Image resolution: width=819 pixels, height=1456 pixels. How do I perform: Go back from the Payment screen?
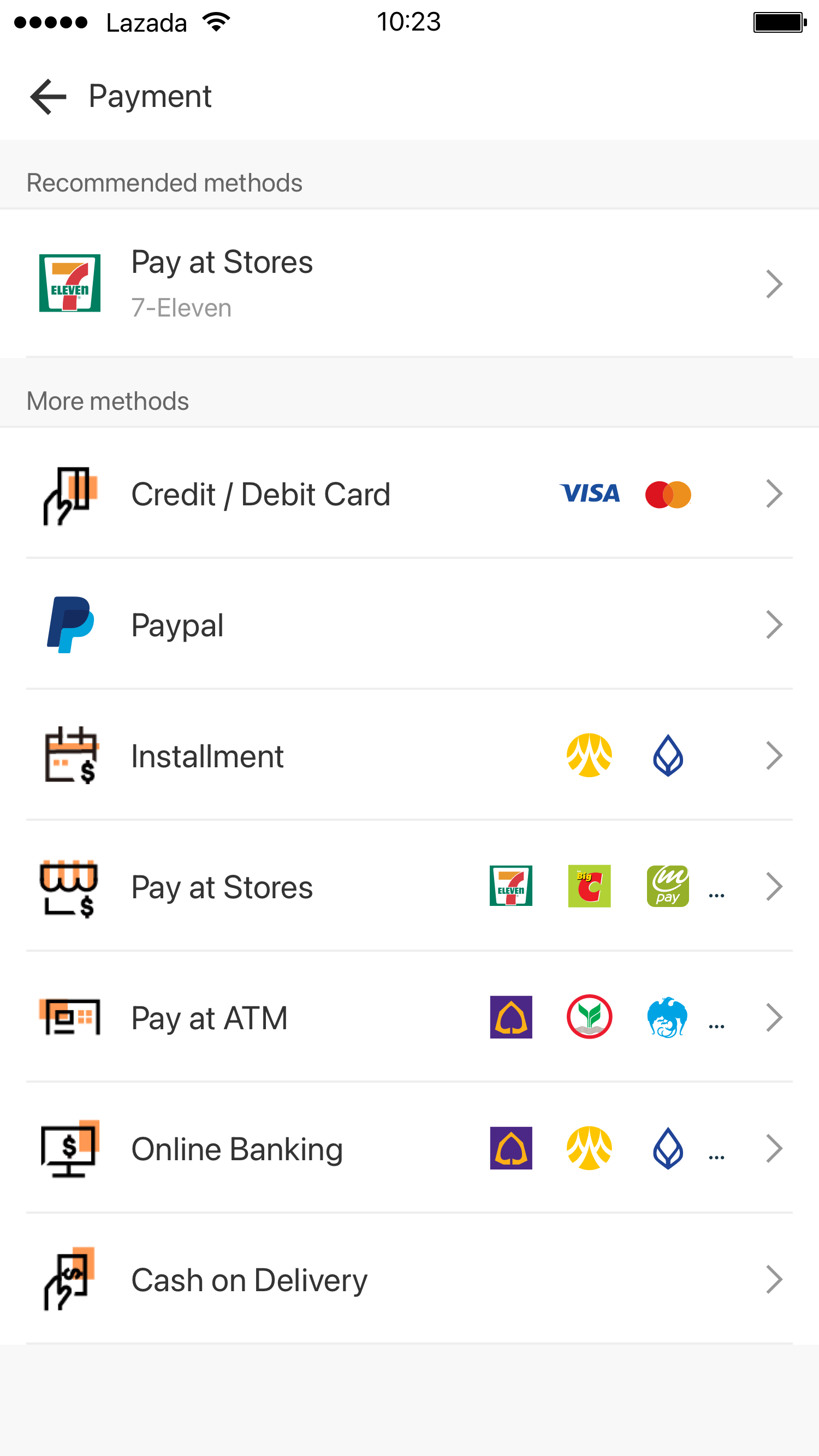(49, 97)
